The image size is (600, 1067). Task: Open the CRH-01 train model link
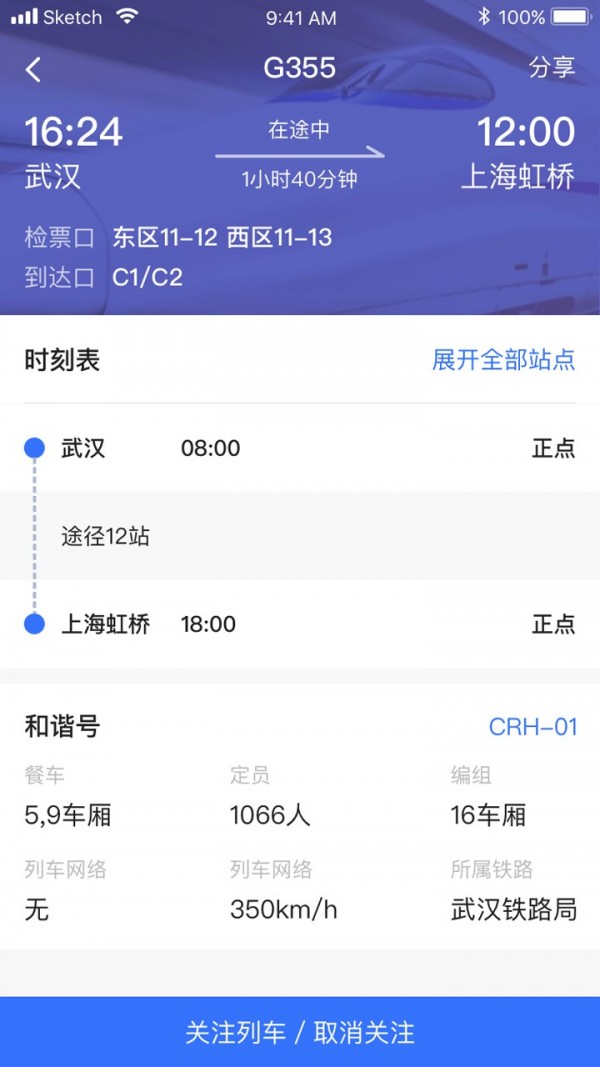coord(533,727)
